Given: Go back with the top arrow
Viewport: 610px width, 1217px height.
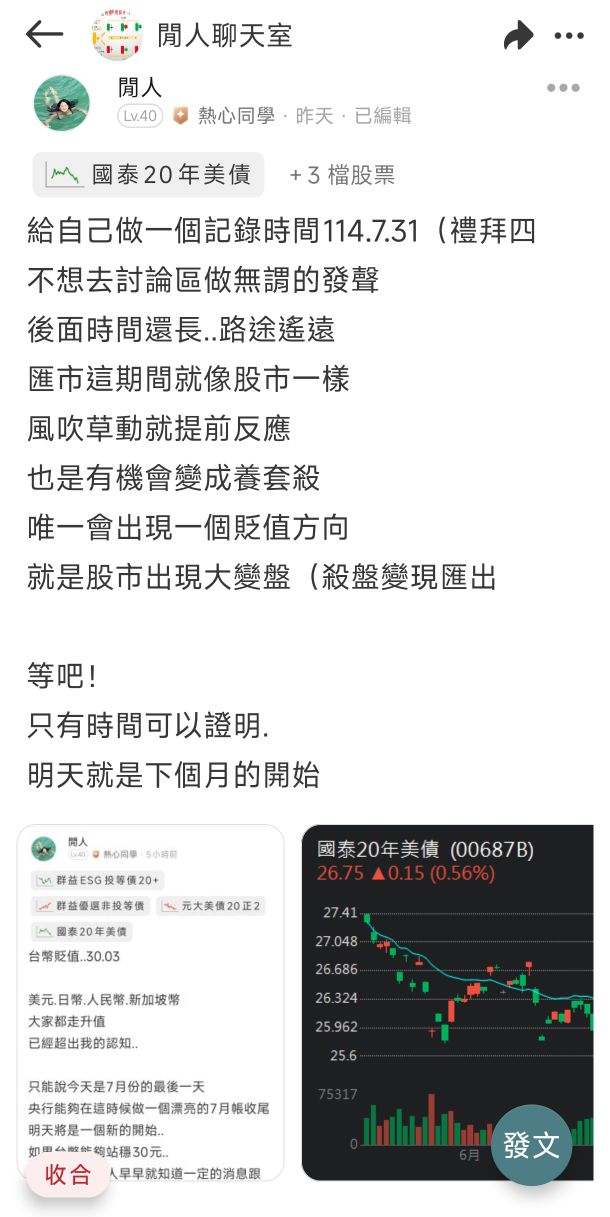Looking at the screenshot, I should click(44, 35).
